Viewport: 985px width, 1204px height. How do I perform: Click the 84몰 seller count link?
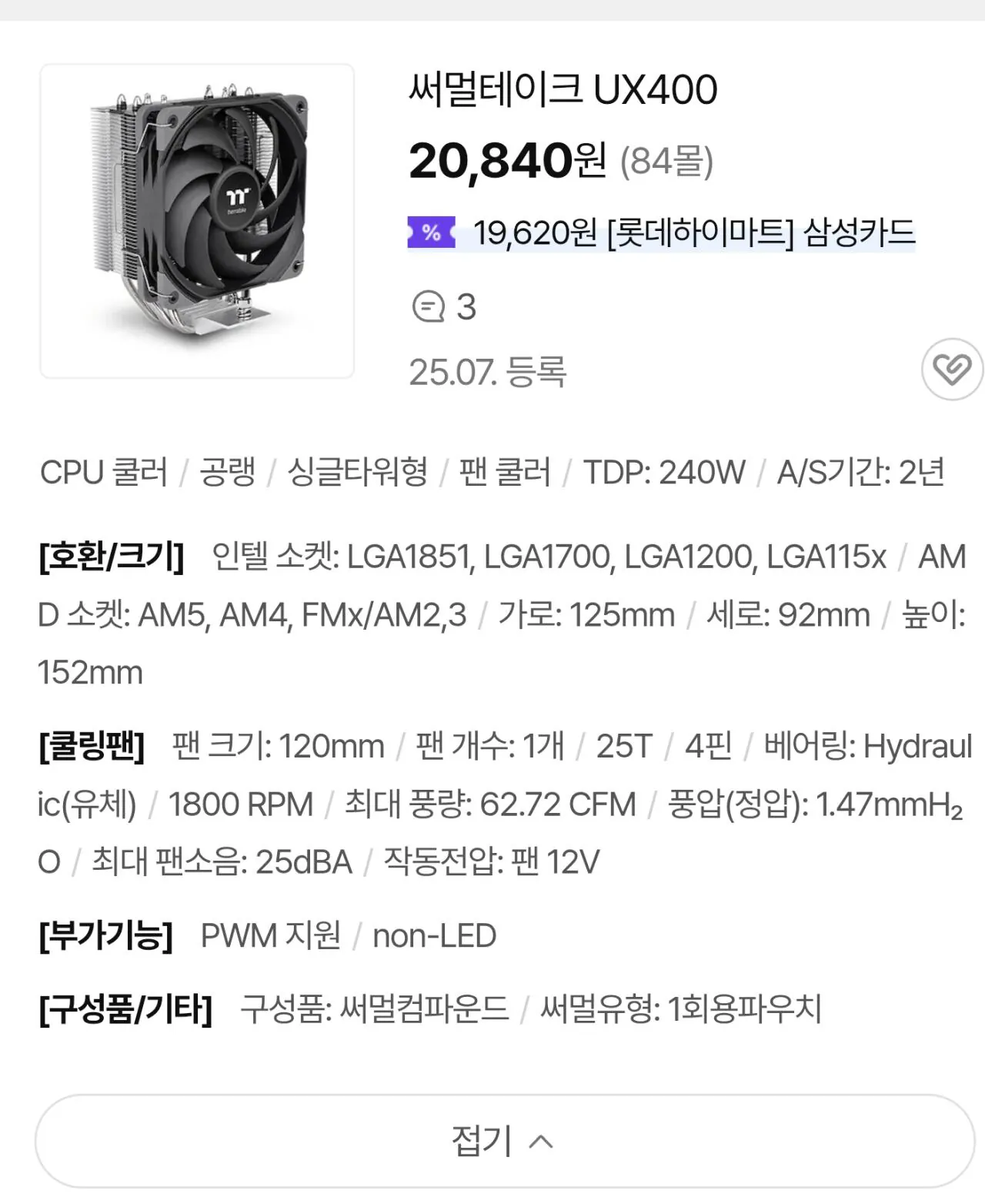pos(669,162)
